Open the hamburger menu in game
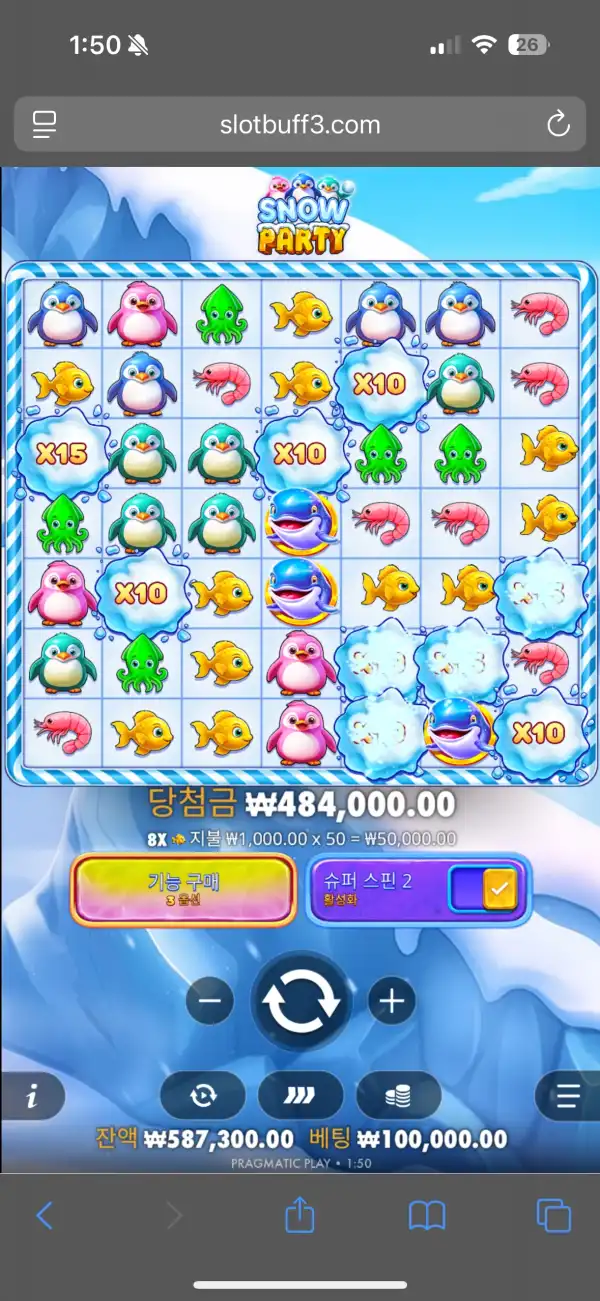Viewport: 600px width, 1301px height. tap(568, 1097)
